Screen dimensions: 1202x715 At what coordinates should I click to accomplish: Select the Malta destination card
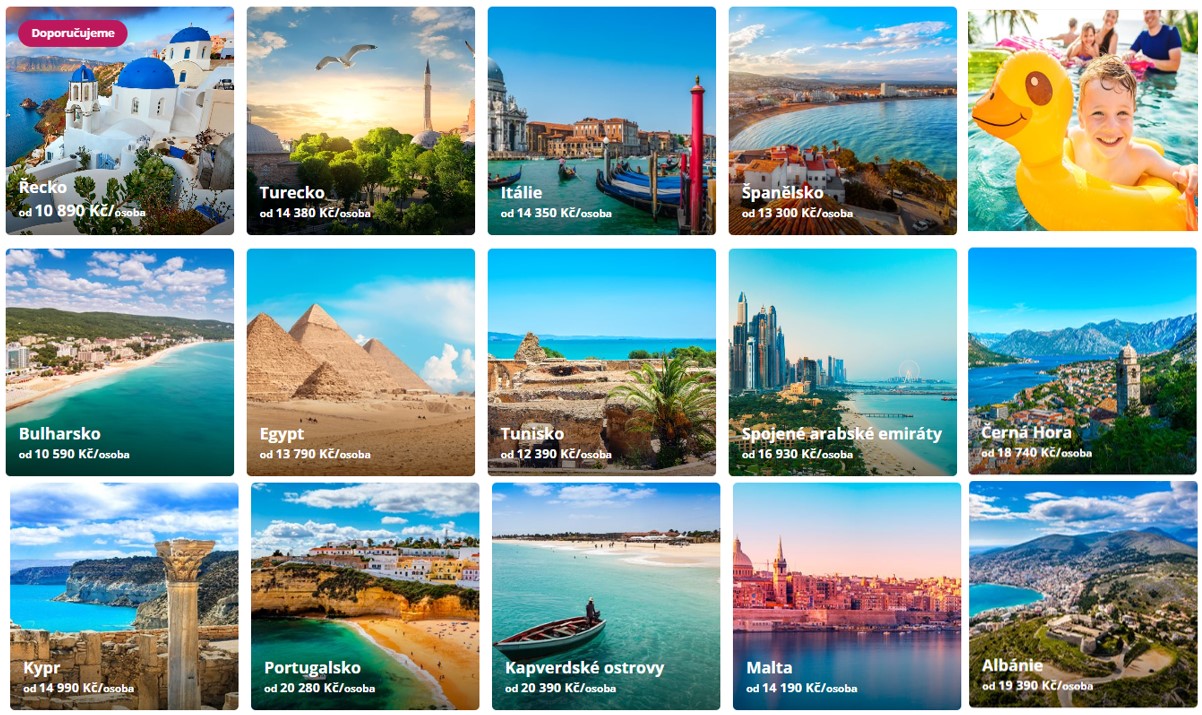pyautogui.click(x=846, y=596)
